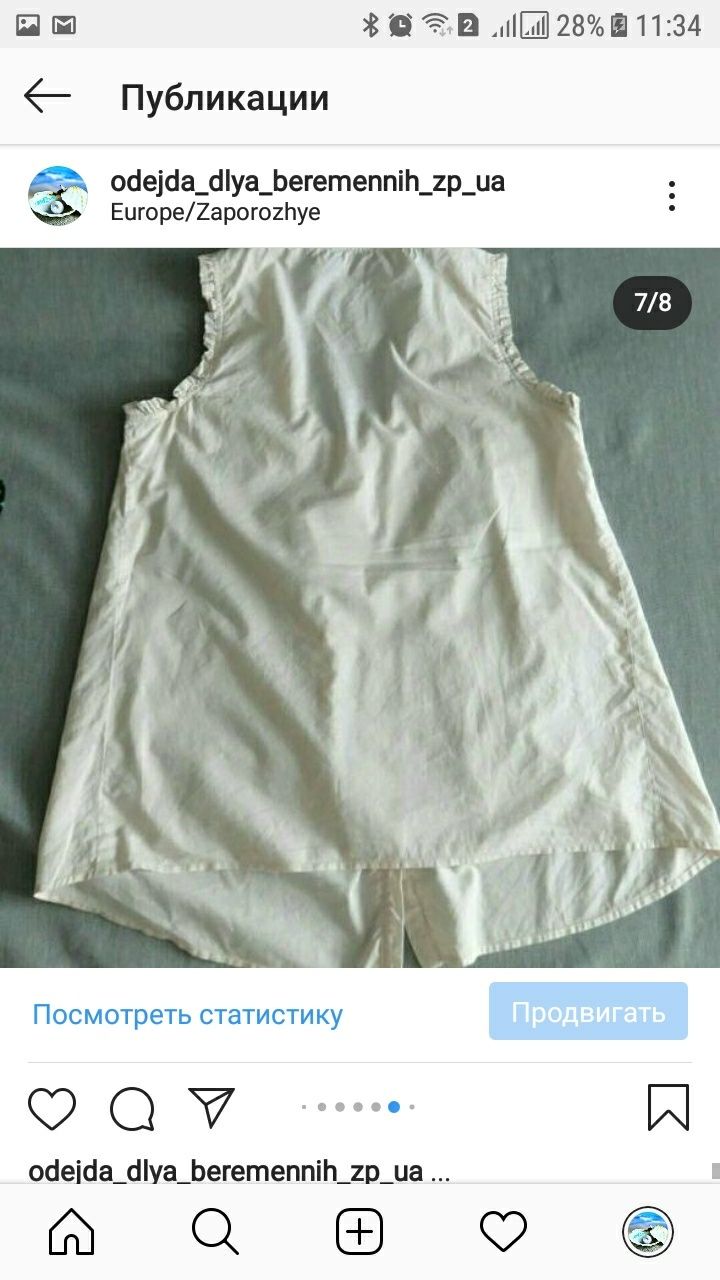Tap the ellipsis to expand the caption
This screenshot has width=720, height=1280.
[440, 1172]
